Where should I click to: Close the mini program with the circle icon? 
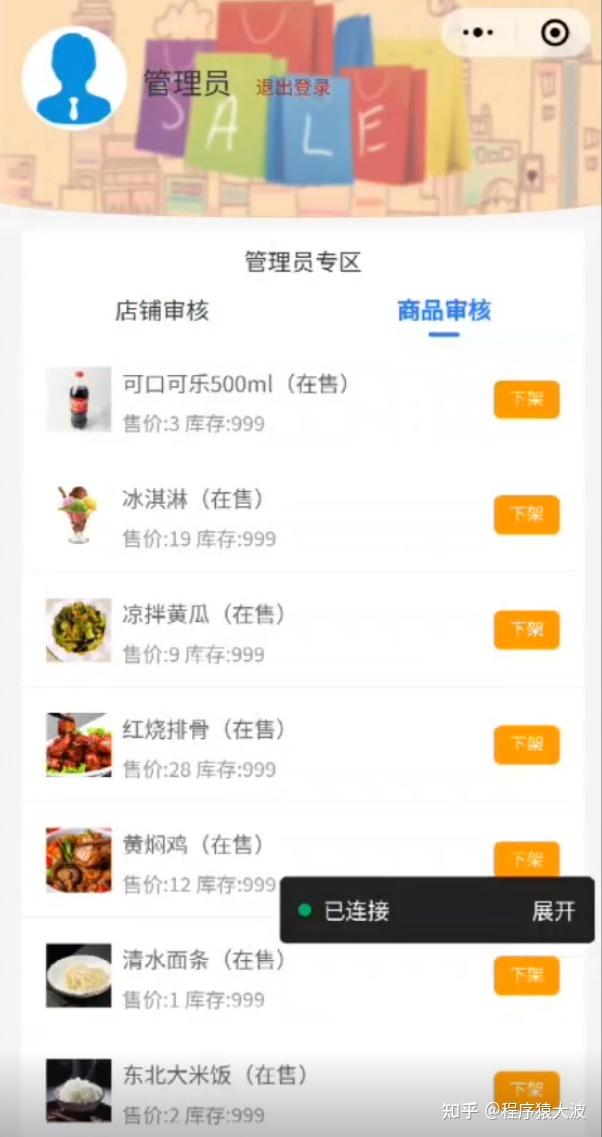[x=555, y=33]
